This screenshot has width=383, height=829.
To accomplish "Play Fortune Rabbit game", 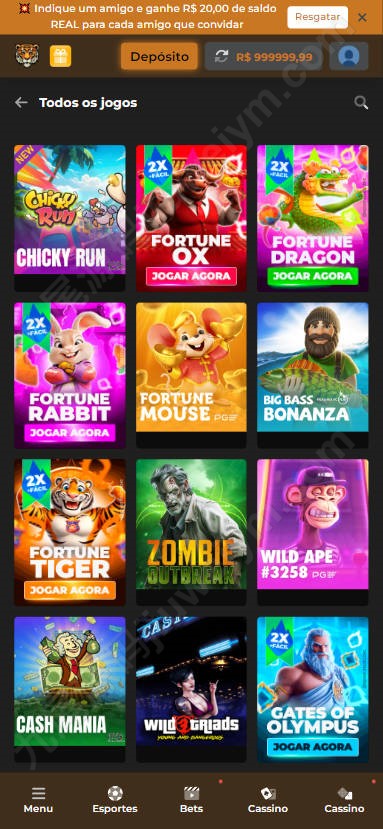I will tap(70, 375).
